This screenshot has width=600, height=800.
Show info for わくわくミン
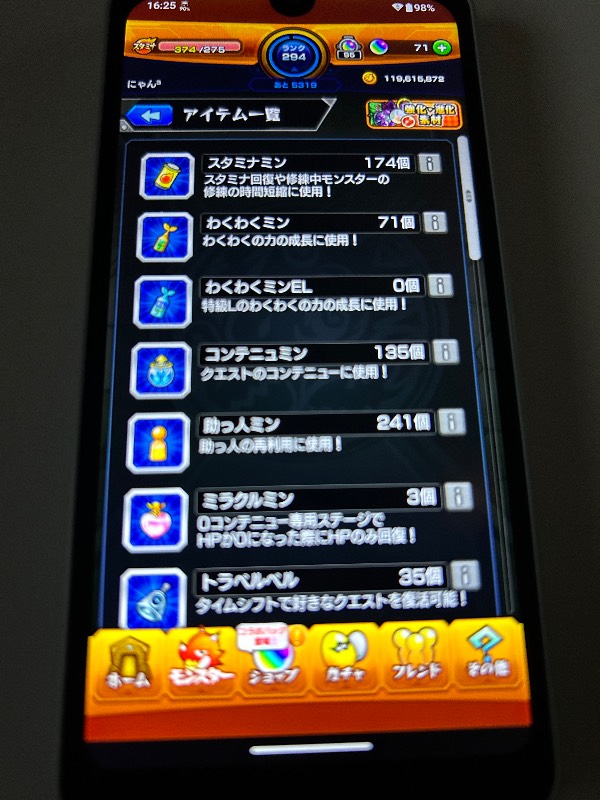tap(434, 223)
